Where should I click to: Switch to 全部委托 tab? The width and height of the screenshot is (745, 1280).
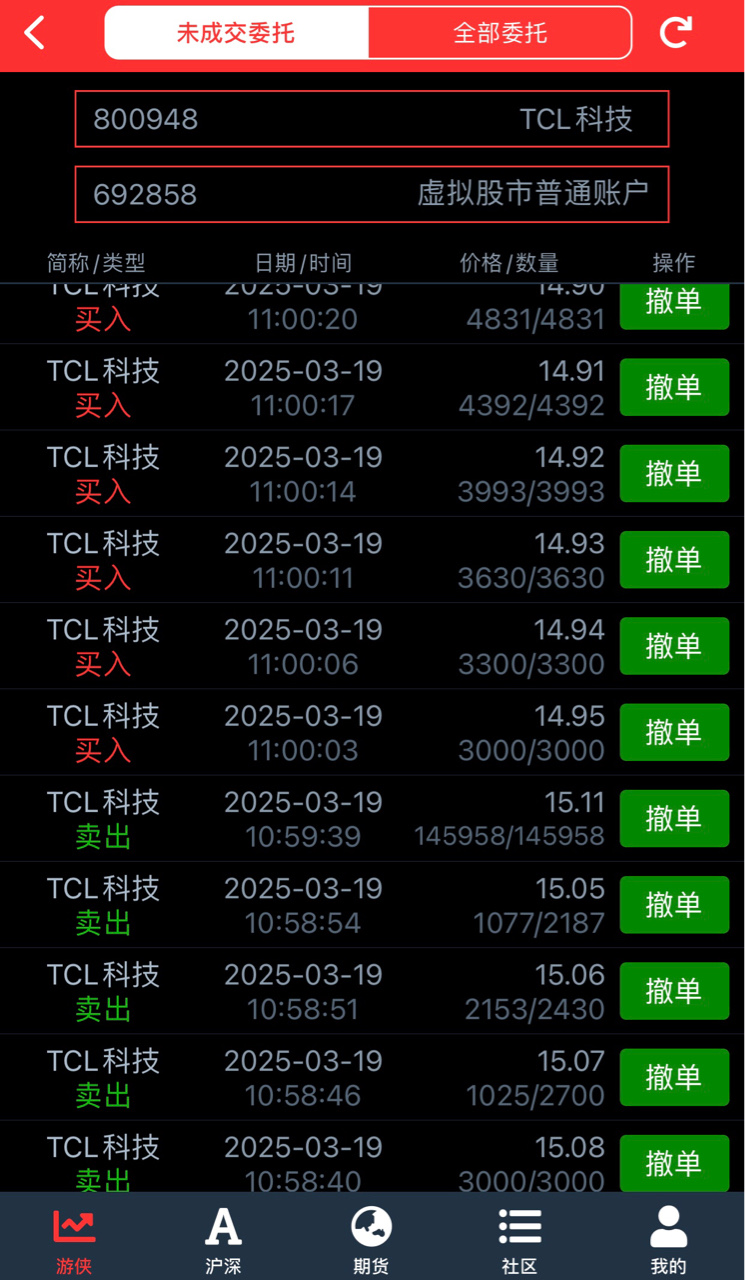500,33
